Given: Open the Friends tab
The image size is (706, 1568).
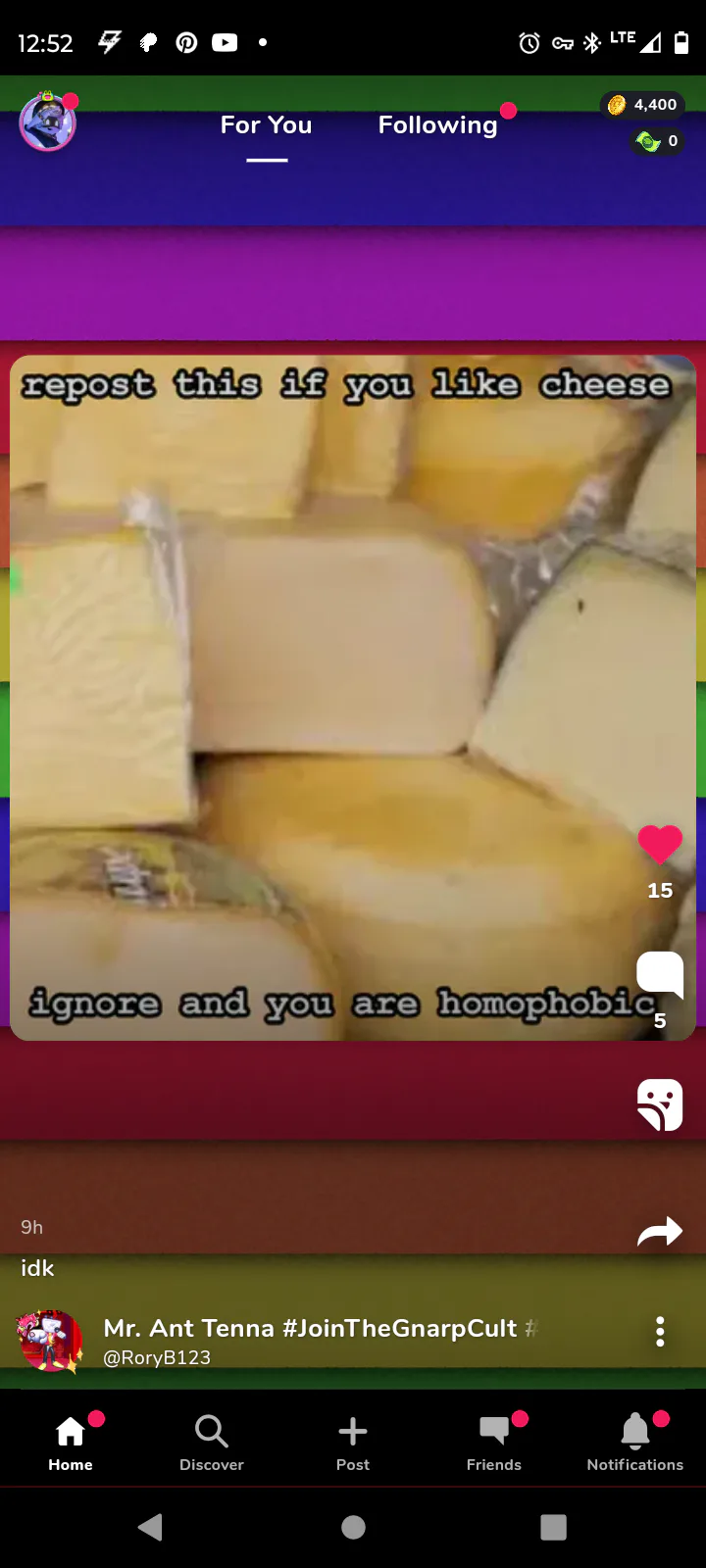Looking at the screenshot, I should click(x=494, y=1443).
